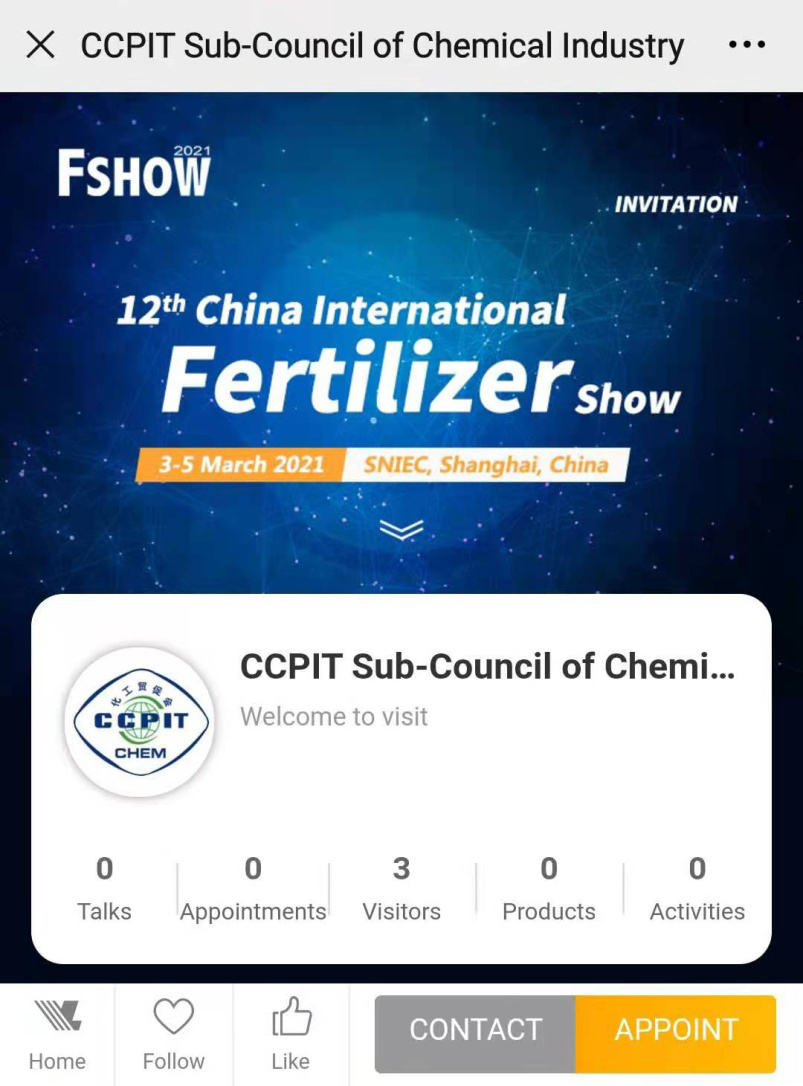This screenshot has height=1086, width=803.
Task: Tap the CONTACT button
Action: (475, 1030)
